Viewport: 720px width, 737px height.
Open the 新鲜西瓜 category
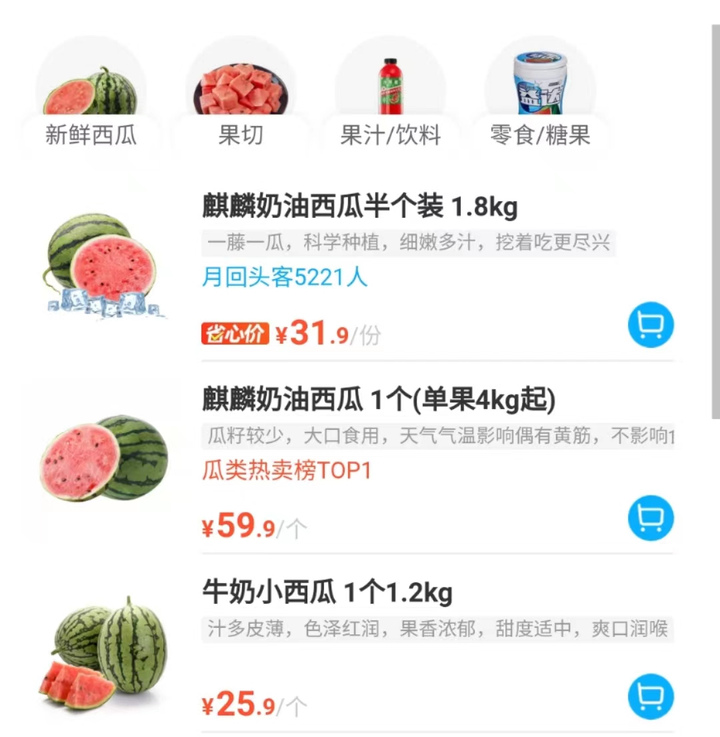pos(91,97)
